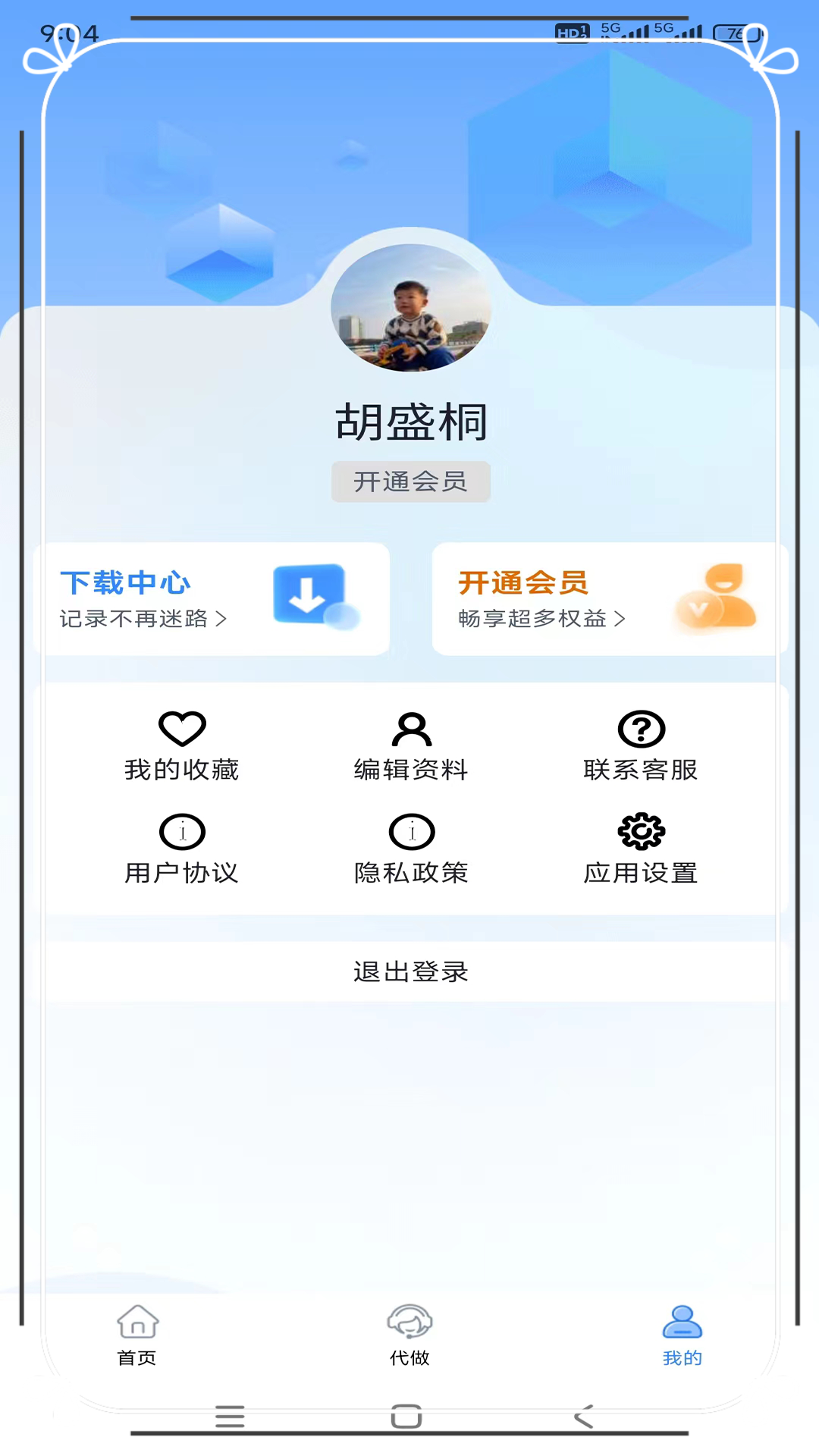819x1456 pixels.
Task: Contact support via 联系客服
Action: [641, 747]
